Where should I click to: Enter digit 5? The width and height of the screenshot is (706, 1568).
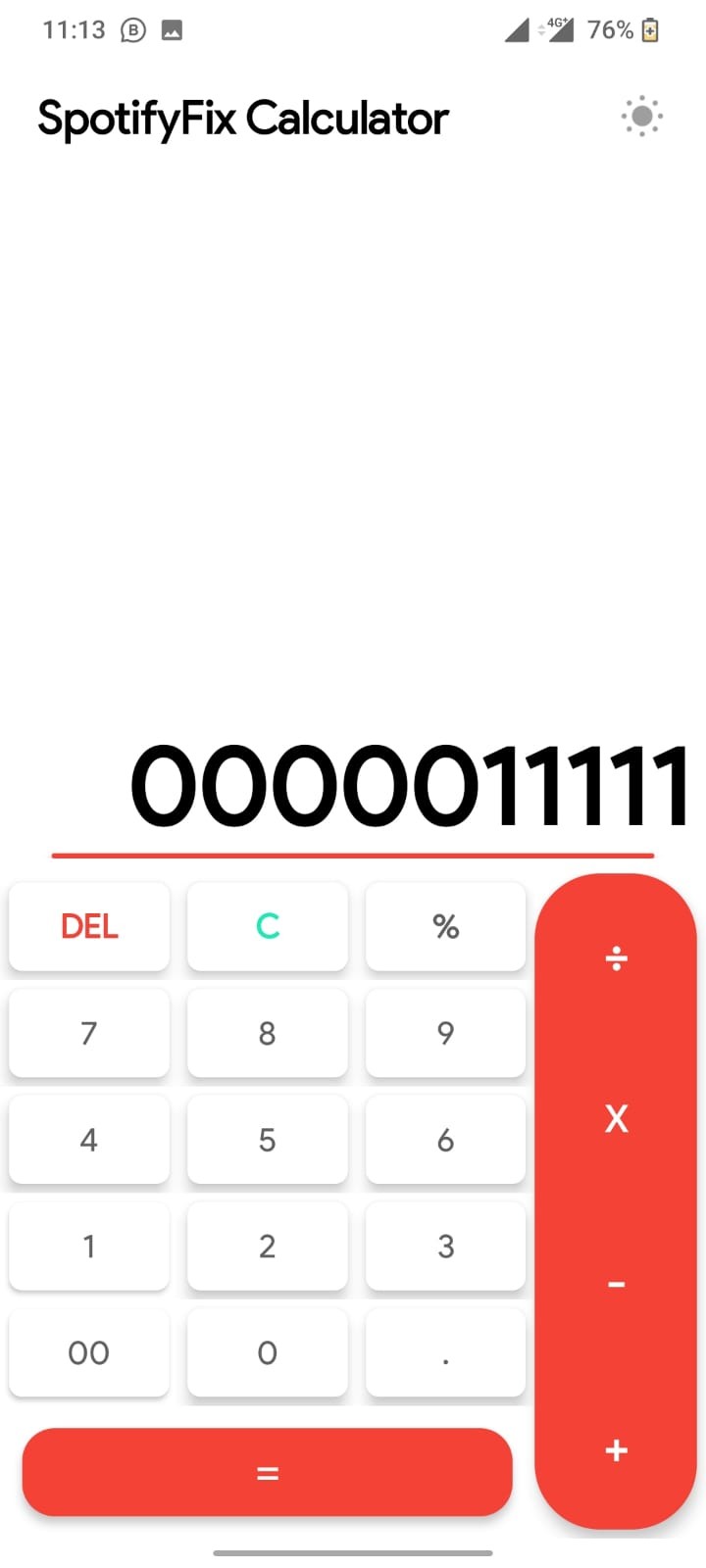(x=268, y=1140)
